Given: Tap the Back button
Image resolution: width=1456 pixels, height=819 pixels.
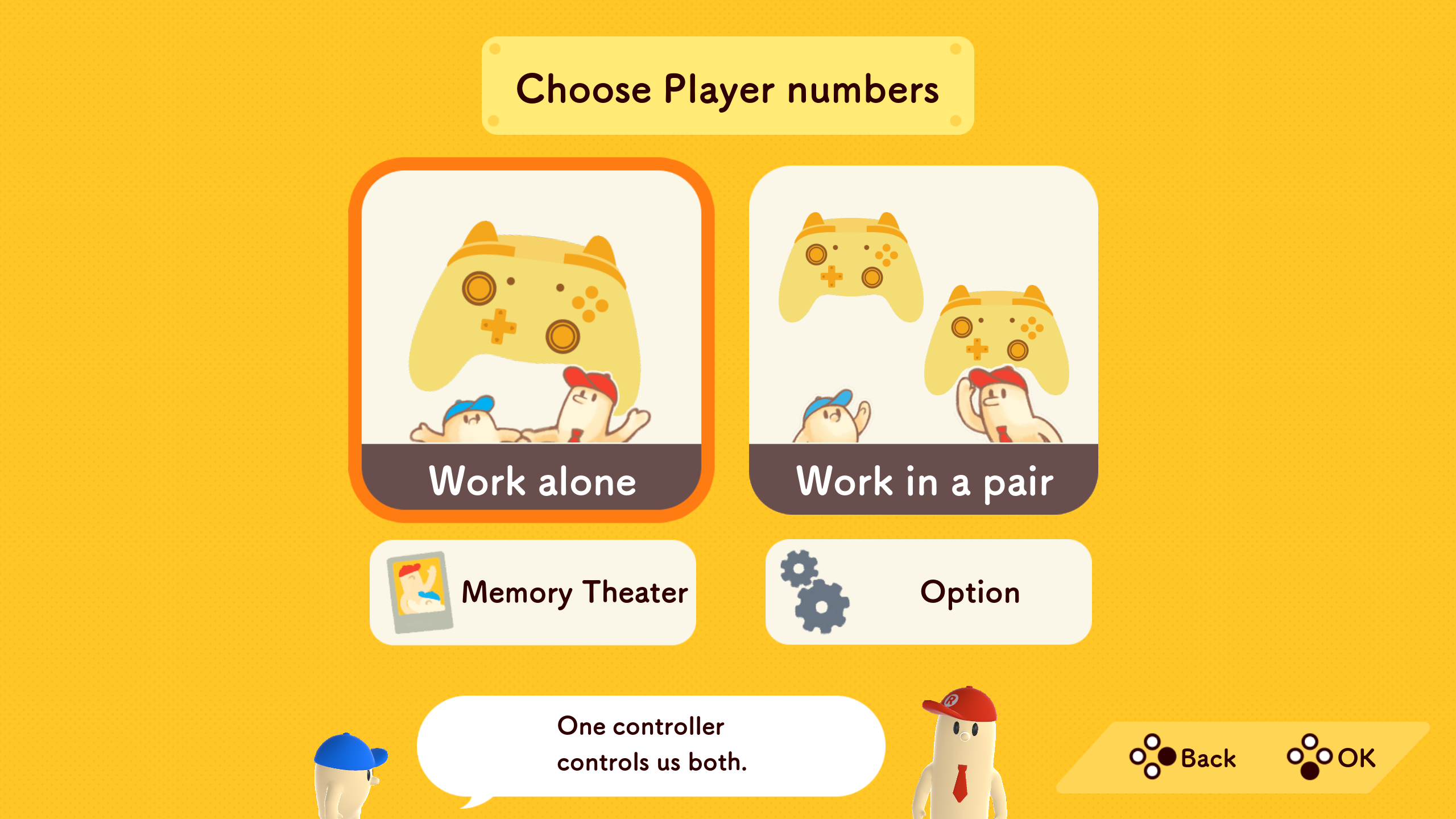Looking at the screenshot, I should (x=1183, y=758).
